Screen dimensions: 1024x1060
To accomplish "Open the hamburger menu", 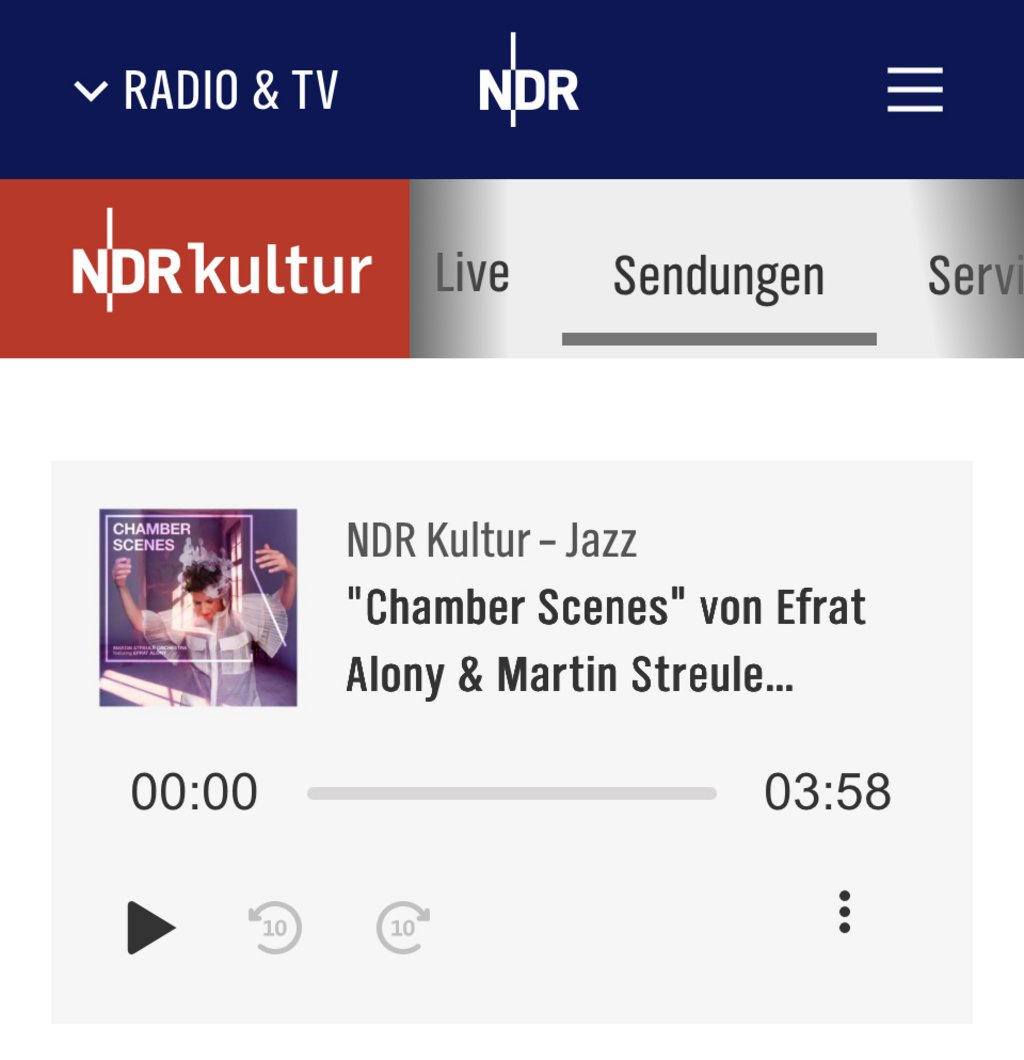I will [x=914, y=90].
